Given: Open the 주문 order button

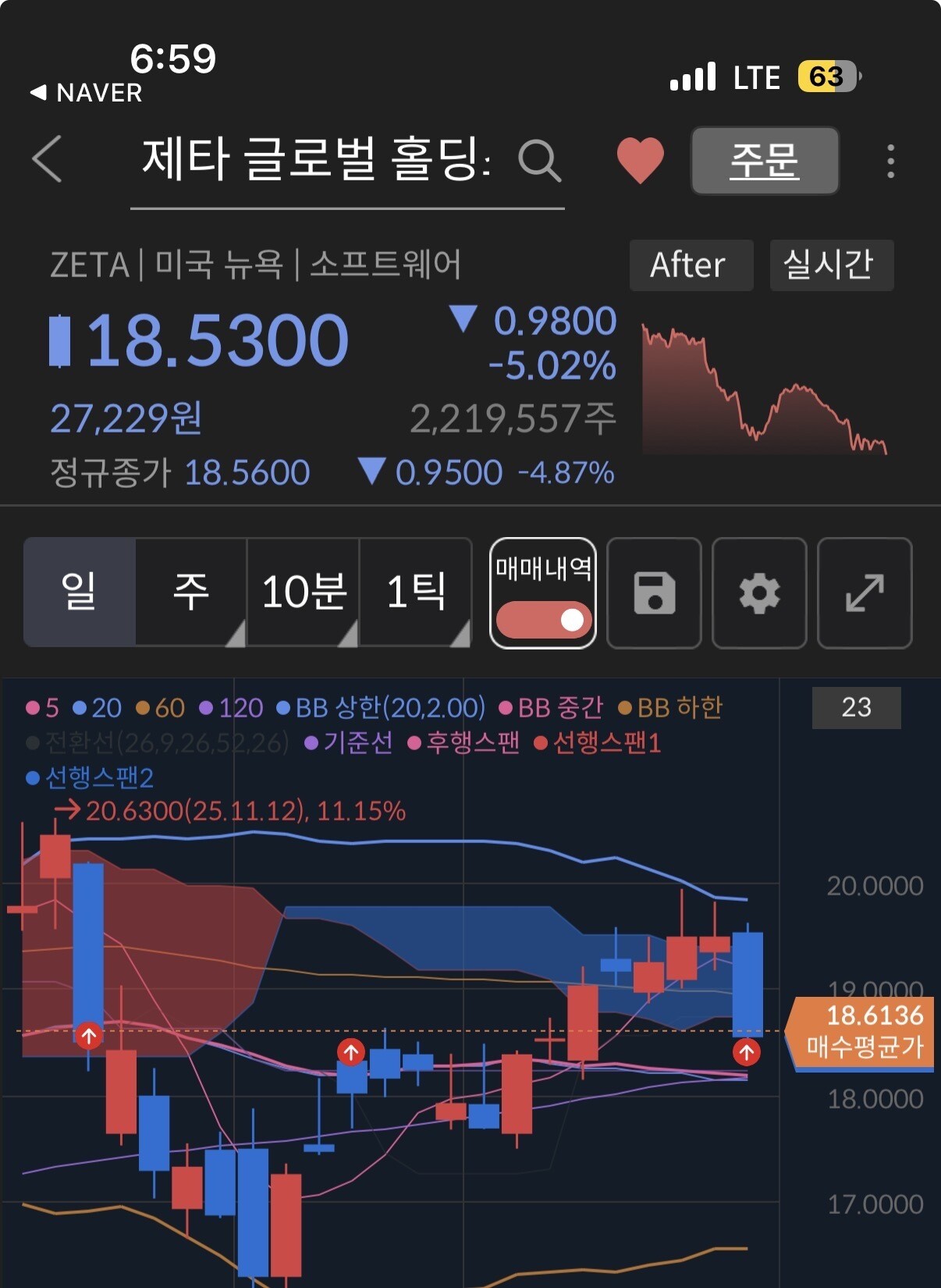Looking at the screenshot, I should [x=765, y=161].
